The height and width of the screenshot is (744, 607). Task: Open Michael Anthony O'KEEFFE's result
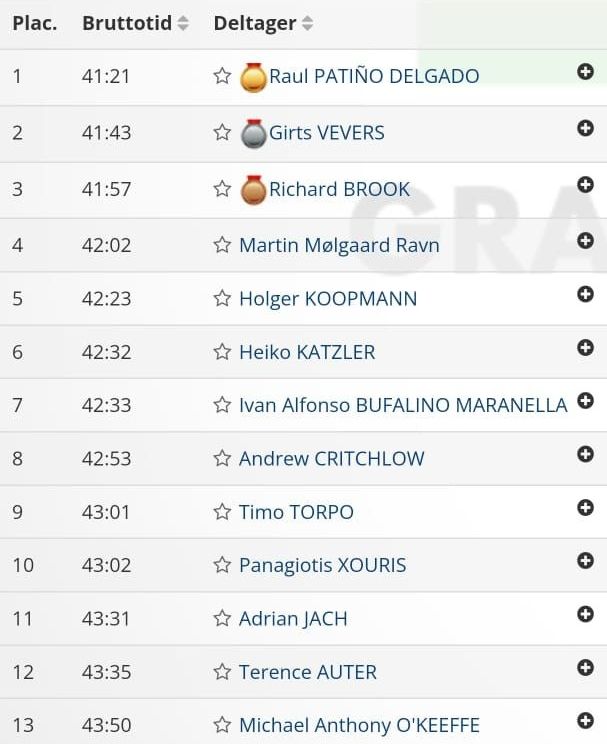[x=359, y=725]
